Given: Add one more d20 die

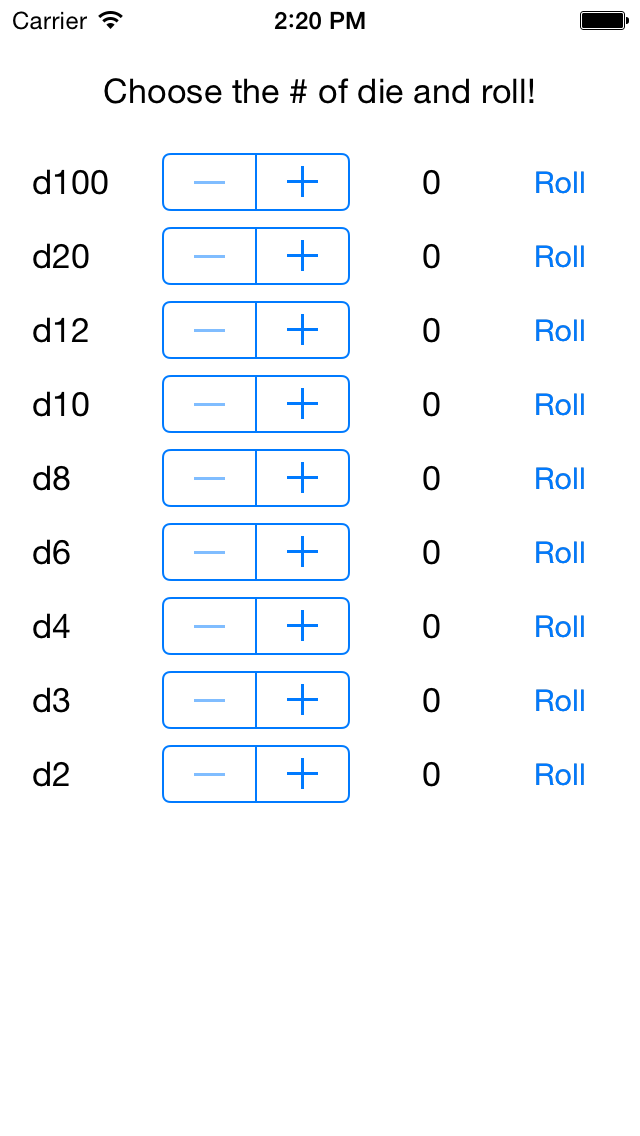Looking at the screenshot, I should point(303,256).
